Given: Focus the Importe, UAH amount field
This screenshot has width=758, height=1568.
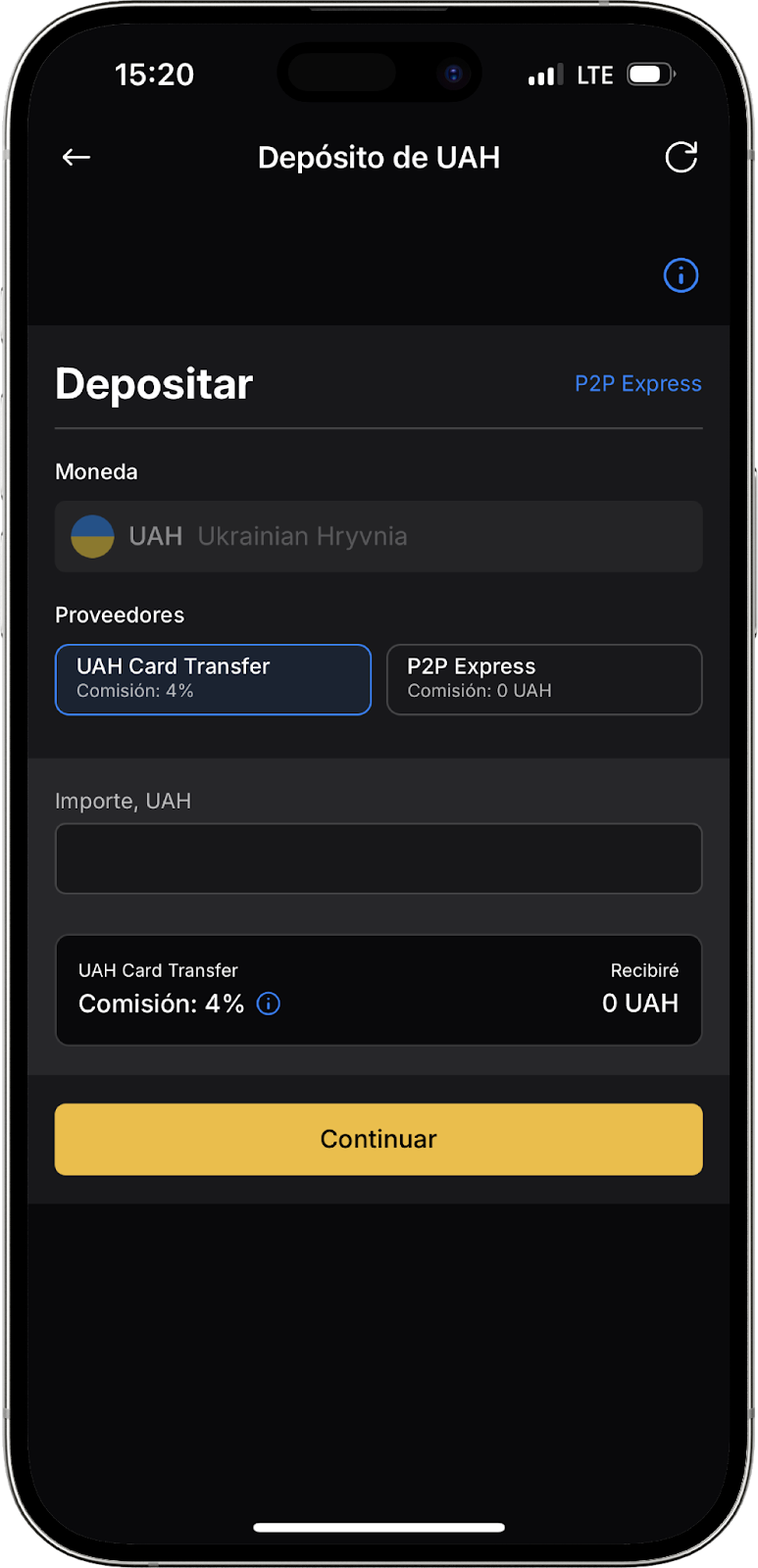Looking at the screenshot, I should coord(379,858).
